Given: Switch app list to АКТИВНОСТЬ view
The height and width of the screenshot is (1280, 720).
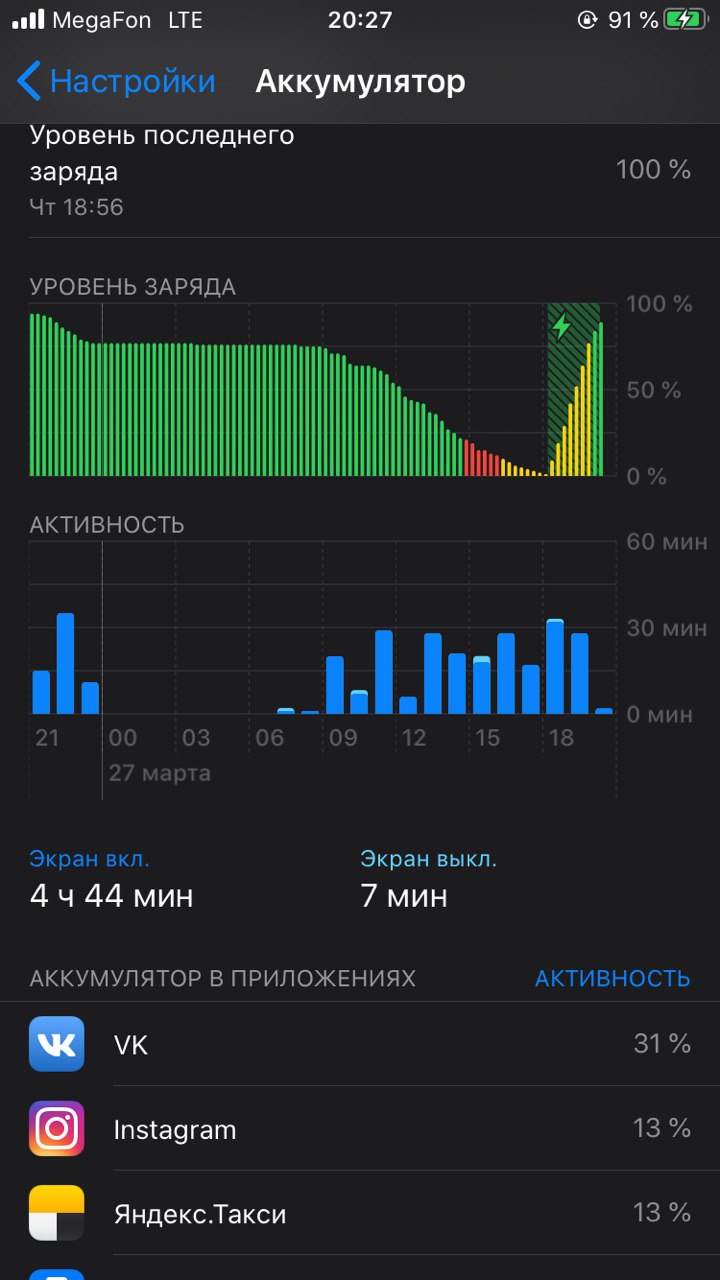Looking at the screenshot, I should click(x=612, y=978).
